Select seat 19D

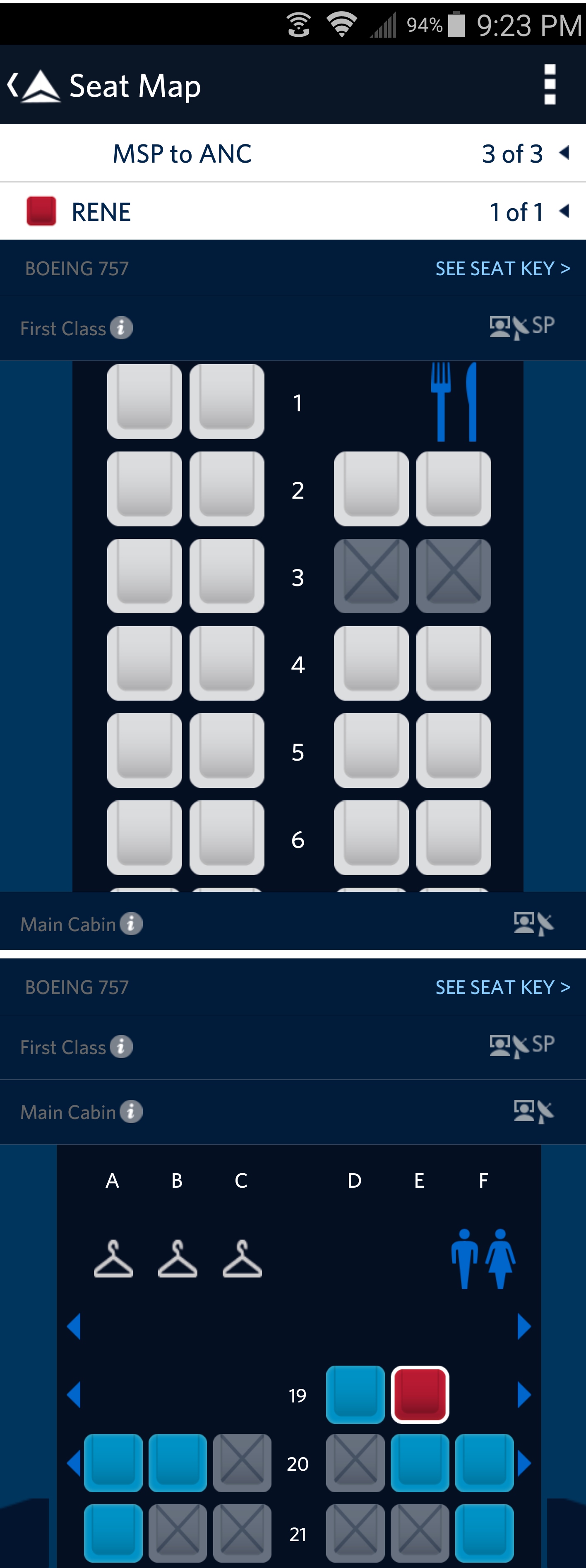pos(355,1395)
